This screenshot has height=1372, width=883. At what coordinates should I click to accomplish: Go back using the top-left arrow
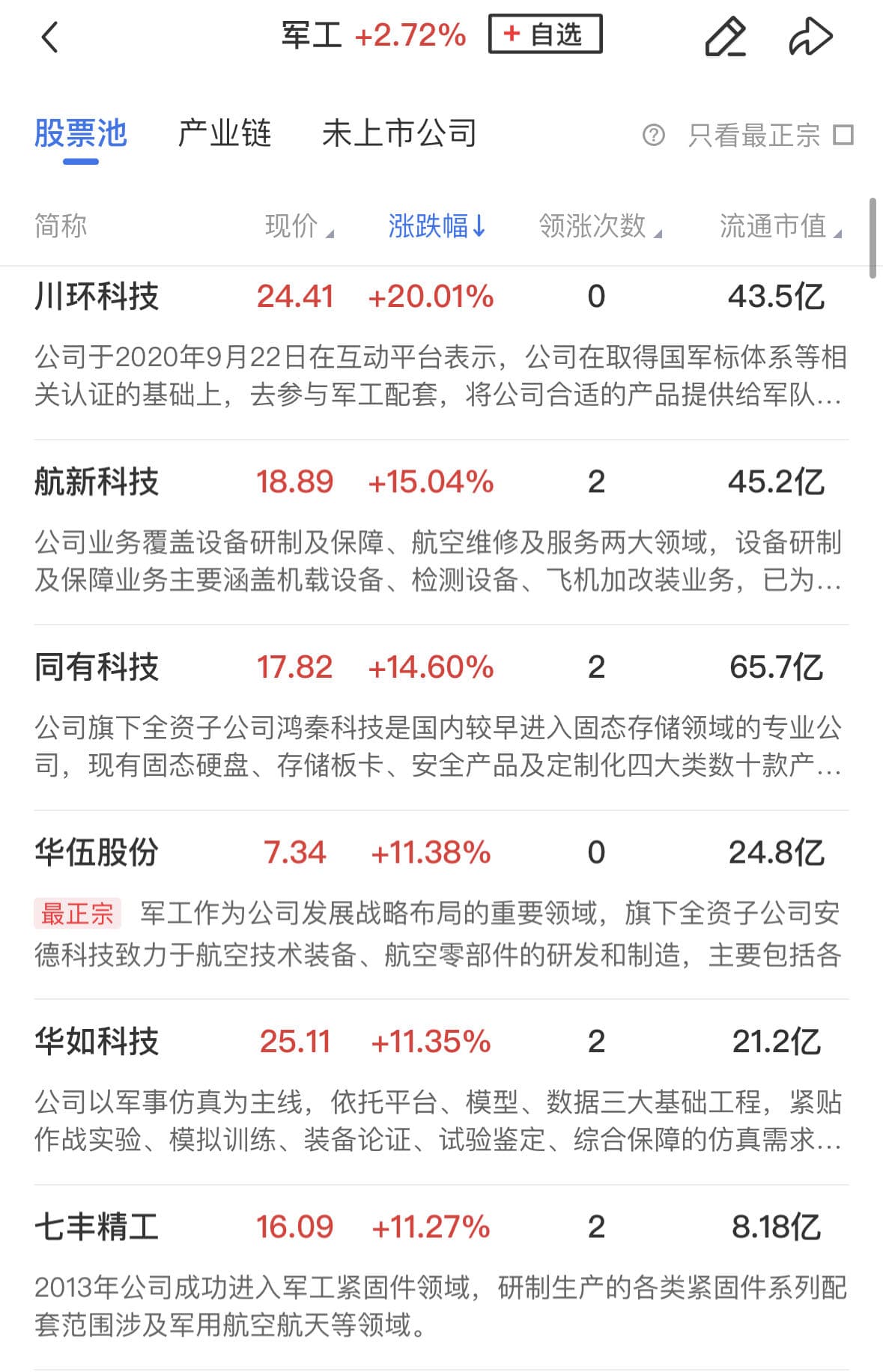(49, 37)
